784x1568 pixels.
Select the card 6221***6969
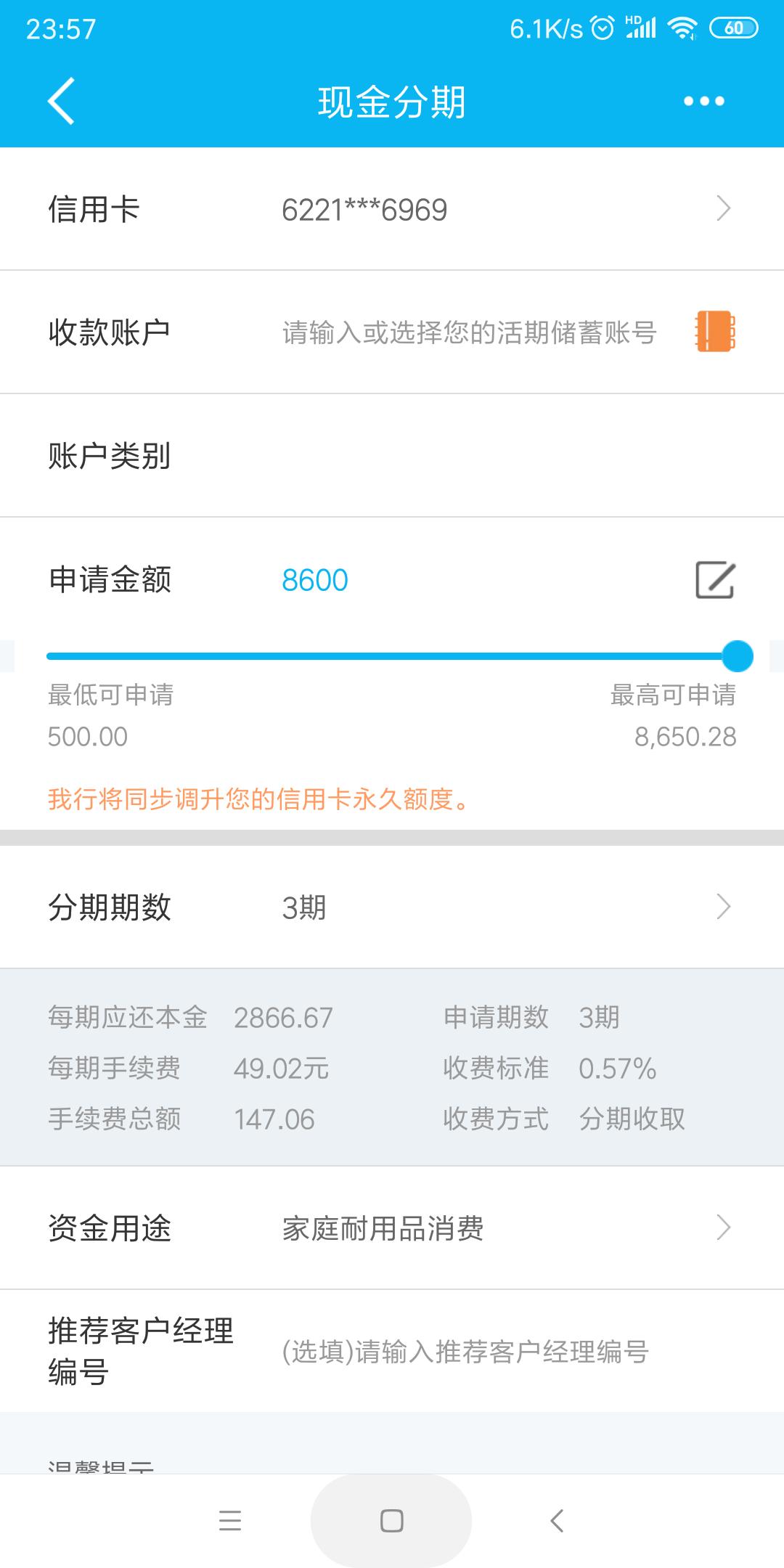pyautogui.click(x=363, y=209)
